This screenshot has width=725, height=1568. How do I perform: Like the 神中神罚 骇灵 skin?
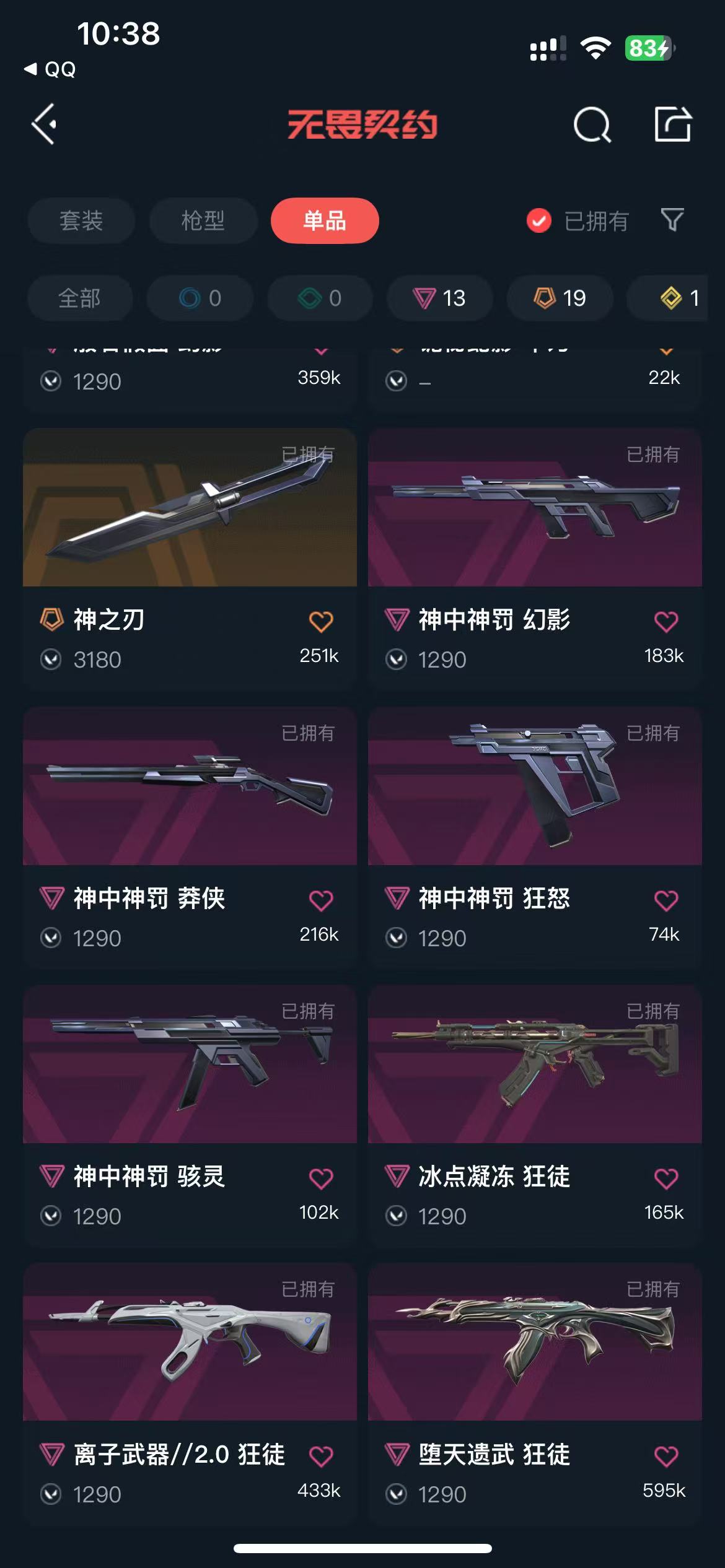point(321,1178)
